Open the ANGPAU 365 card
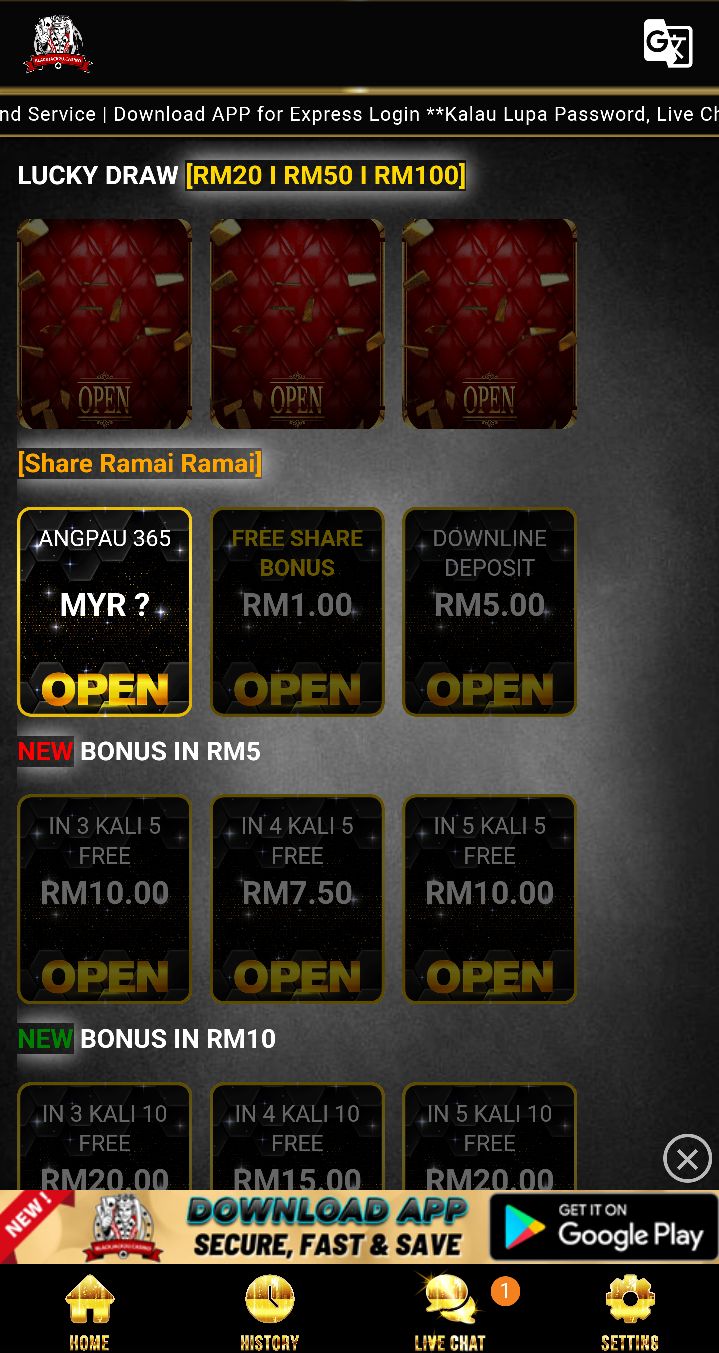The height and width of the screenshot is (1353, 719). pos(104,612)
